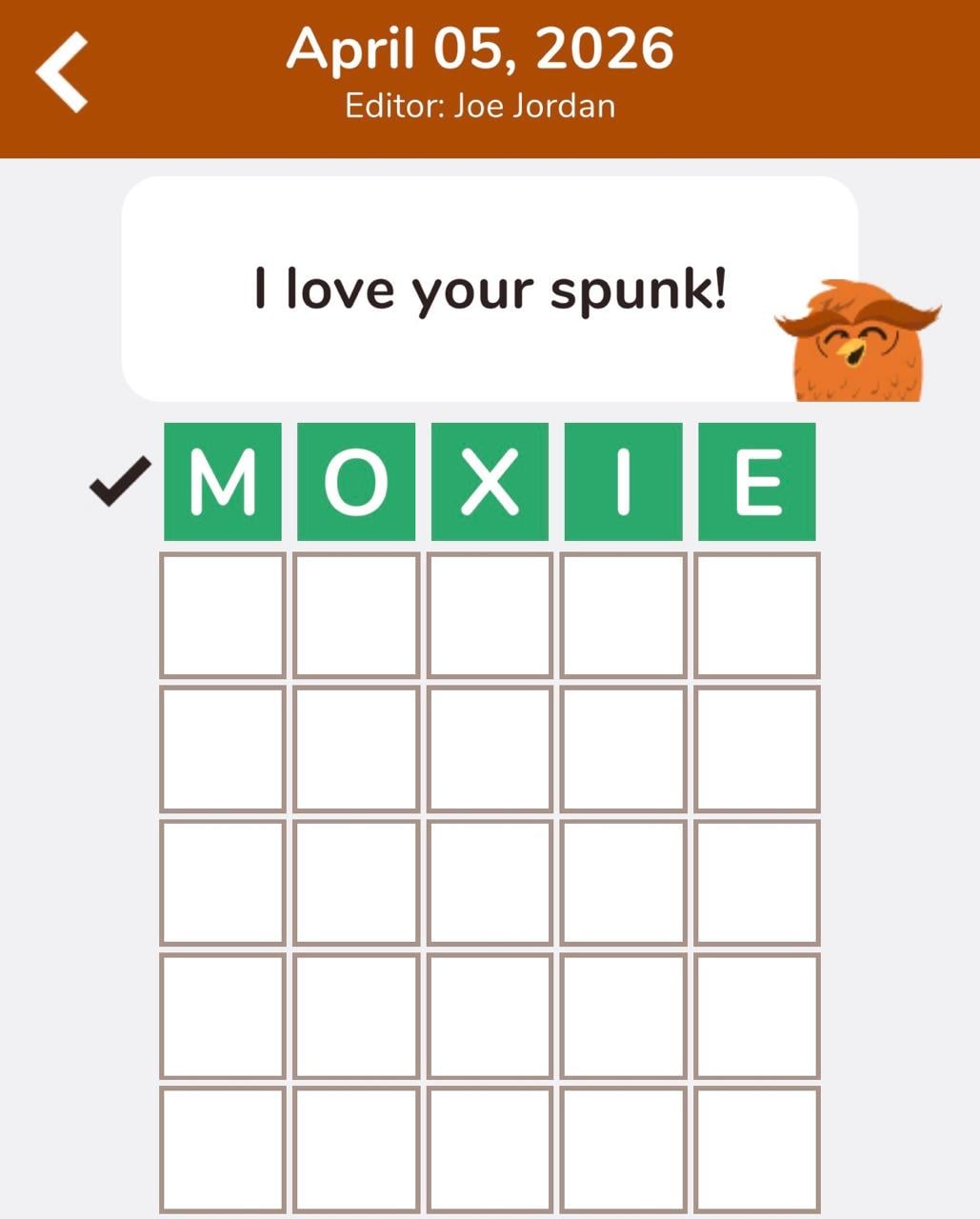Select the green E tile
This screenshot has width=980, height=1219.
755,481
